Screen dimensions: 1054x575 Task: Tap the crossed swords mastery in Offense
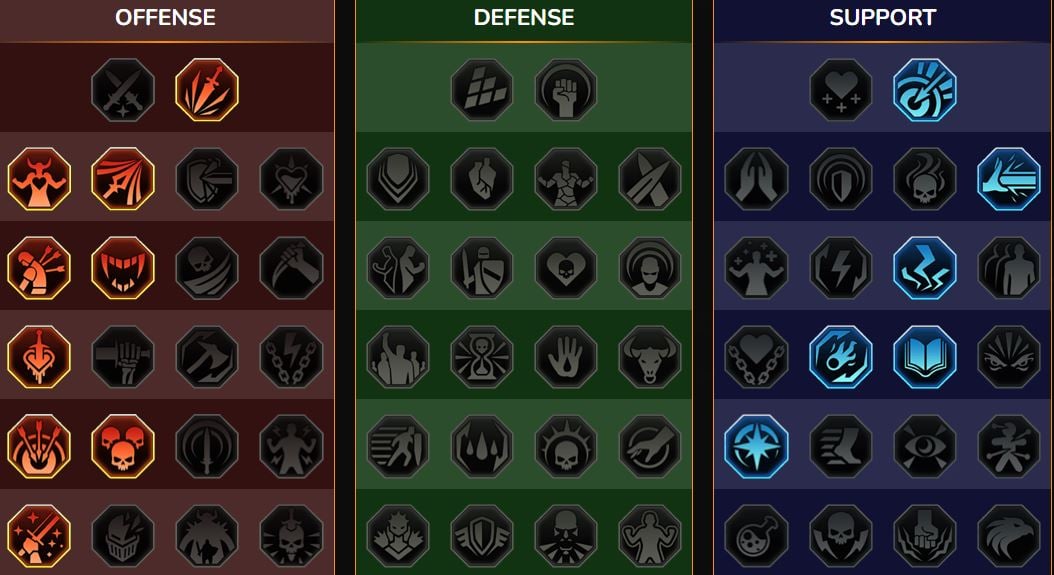123,90
